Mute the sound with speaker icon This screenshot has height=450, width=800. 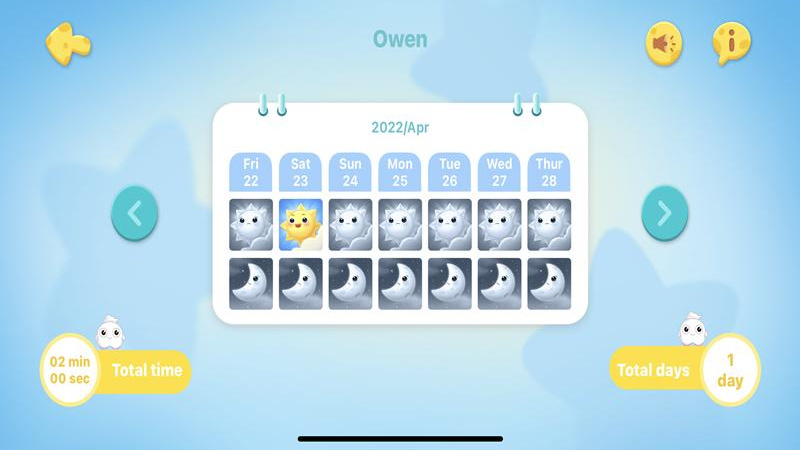[x=663, y=44]
